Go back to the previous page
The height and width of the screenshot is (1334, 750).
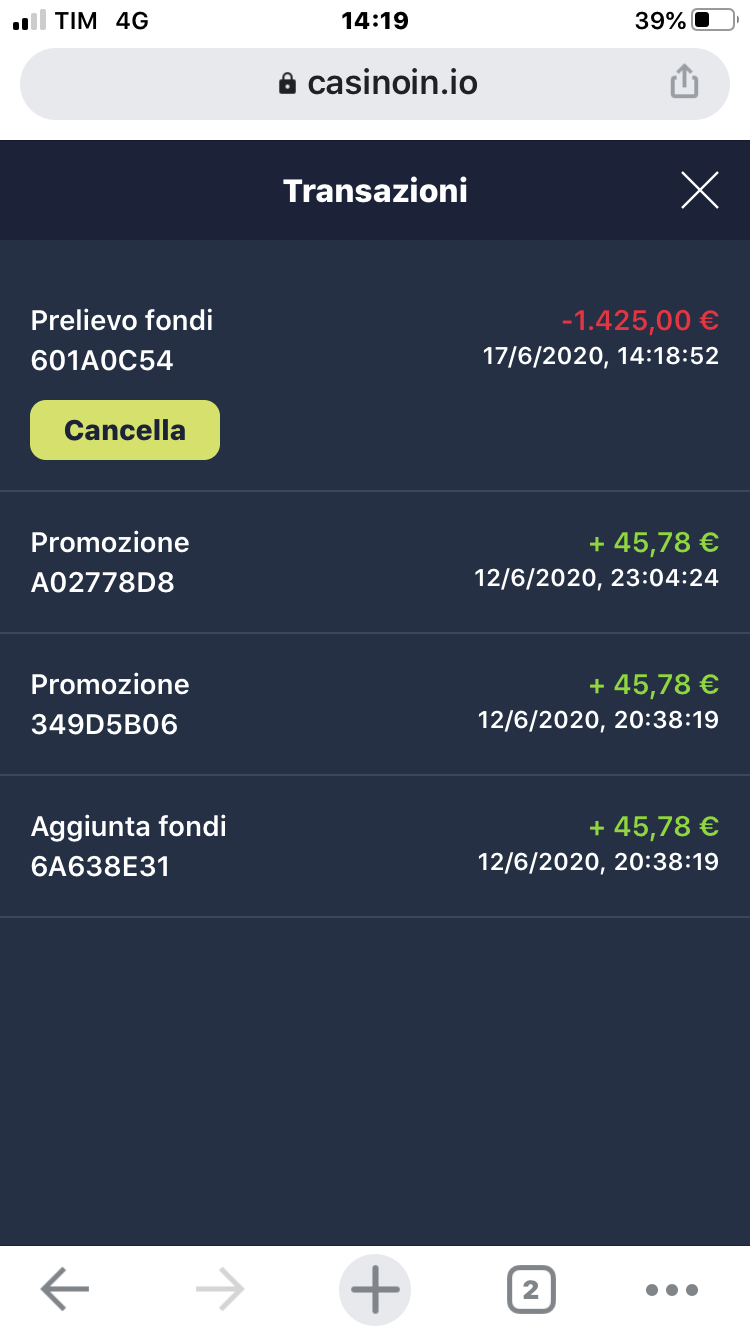pyautogui.click(x=65, y=1290)
